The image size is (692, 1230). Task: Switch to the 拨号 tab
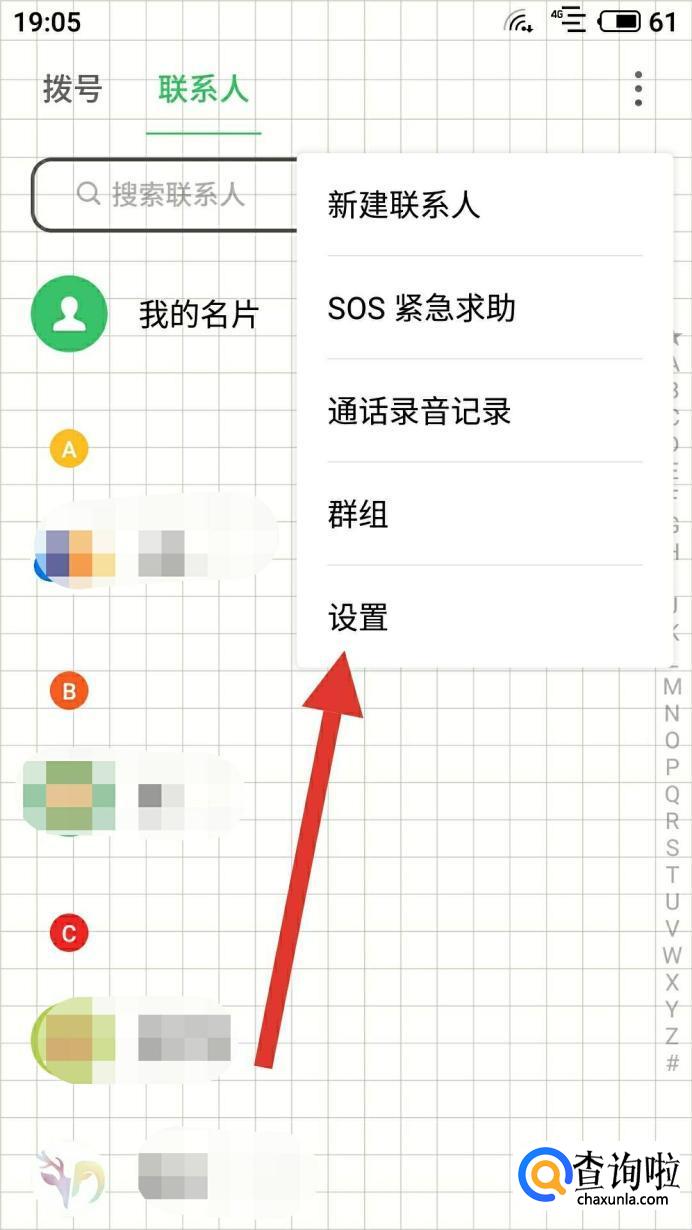pyautogui.click(x=72, y=89)
